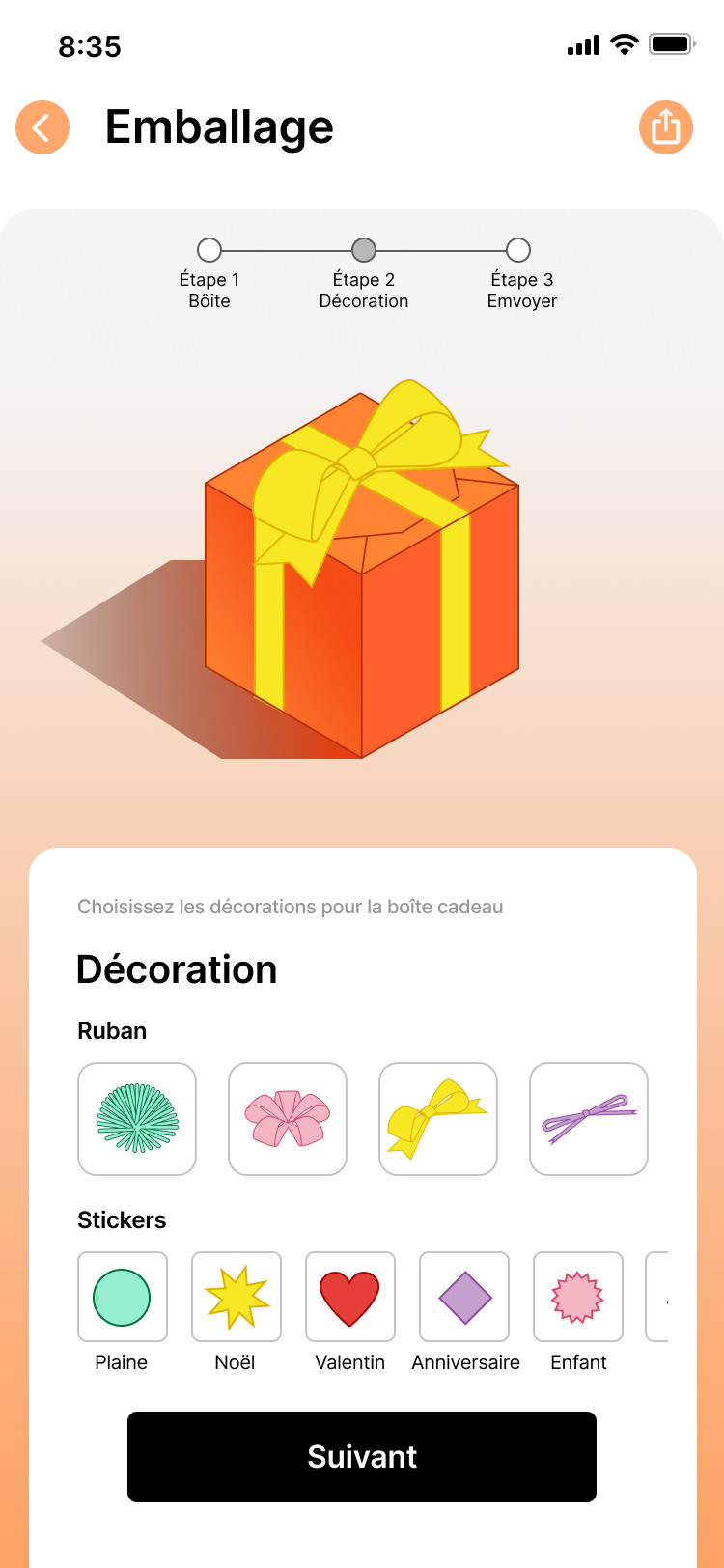Image resolution: width=724 pixels, height=1568 pixels.
Task: Choose the pink bow ribbon
Action: click(288, 1119)
